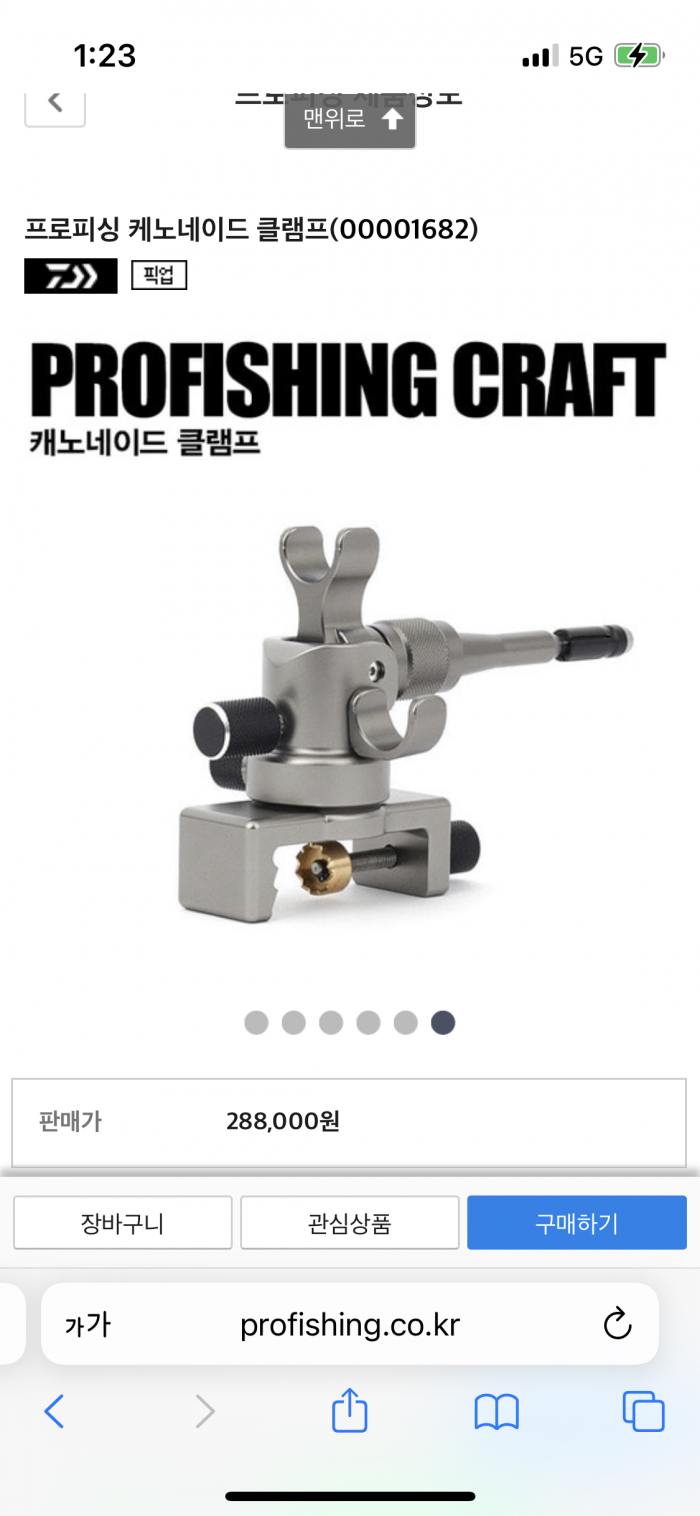Tap the blue 구매하기 button
Screen dimensions: 700x1516
tap(577, 1223)
